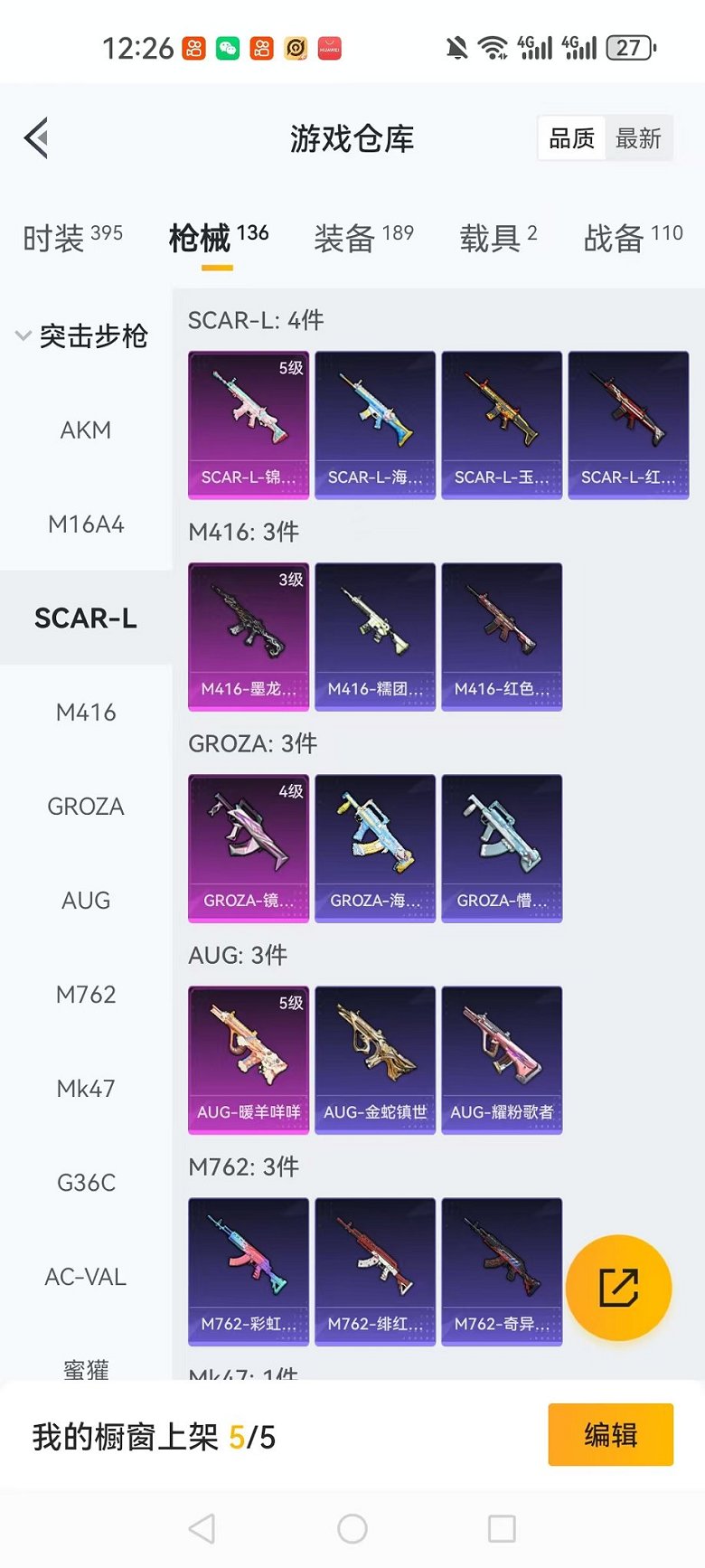The height and width of the screenshot is (1568, 705).
Task: Collapse the 突击步枪 category
Action: click(x=80, y=336)
